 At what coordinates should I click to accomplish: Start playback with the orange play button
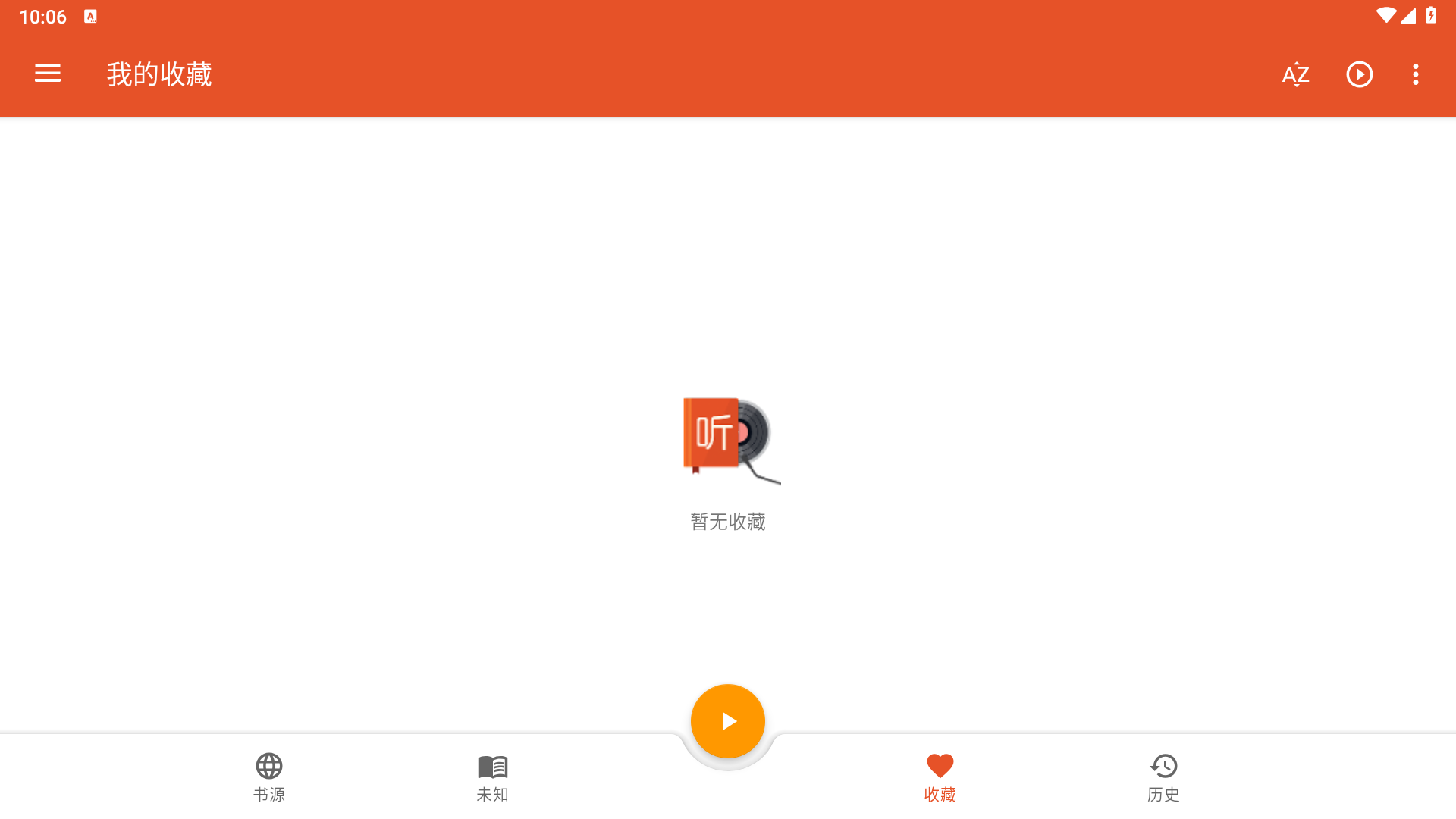727,720
